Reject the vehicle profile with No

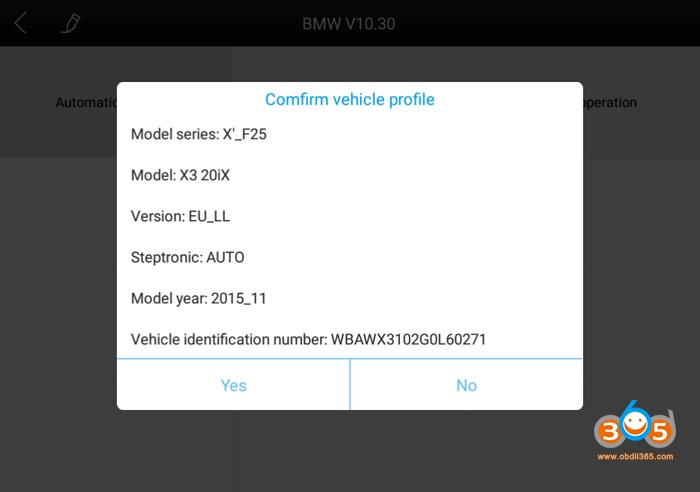466,385
